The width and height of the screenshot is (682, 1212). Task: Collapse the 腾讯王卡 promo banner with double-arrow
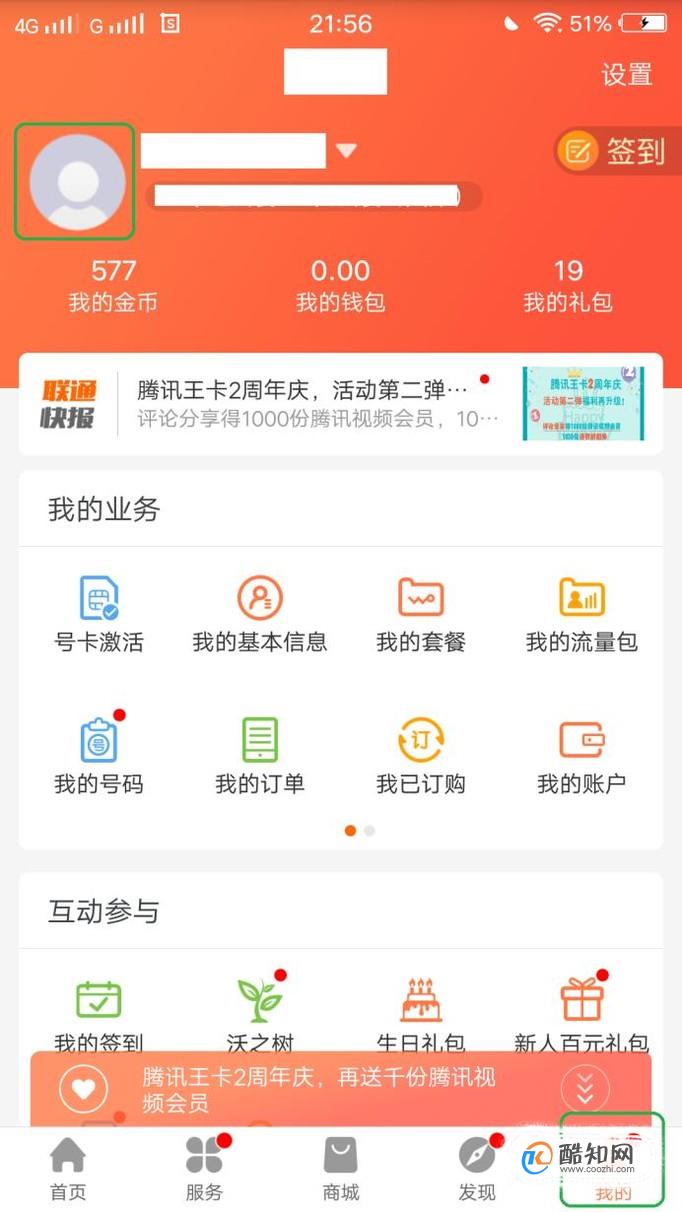click(x=585, y=1089)
